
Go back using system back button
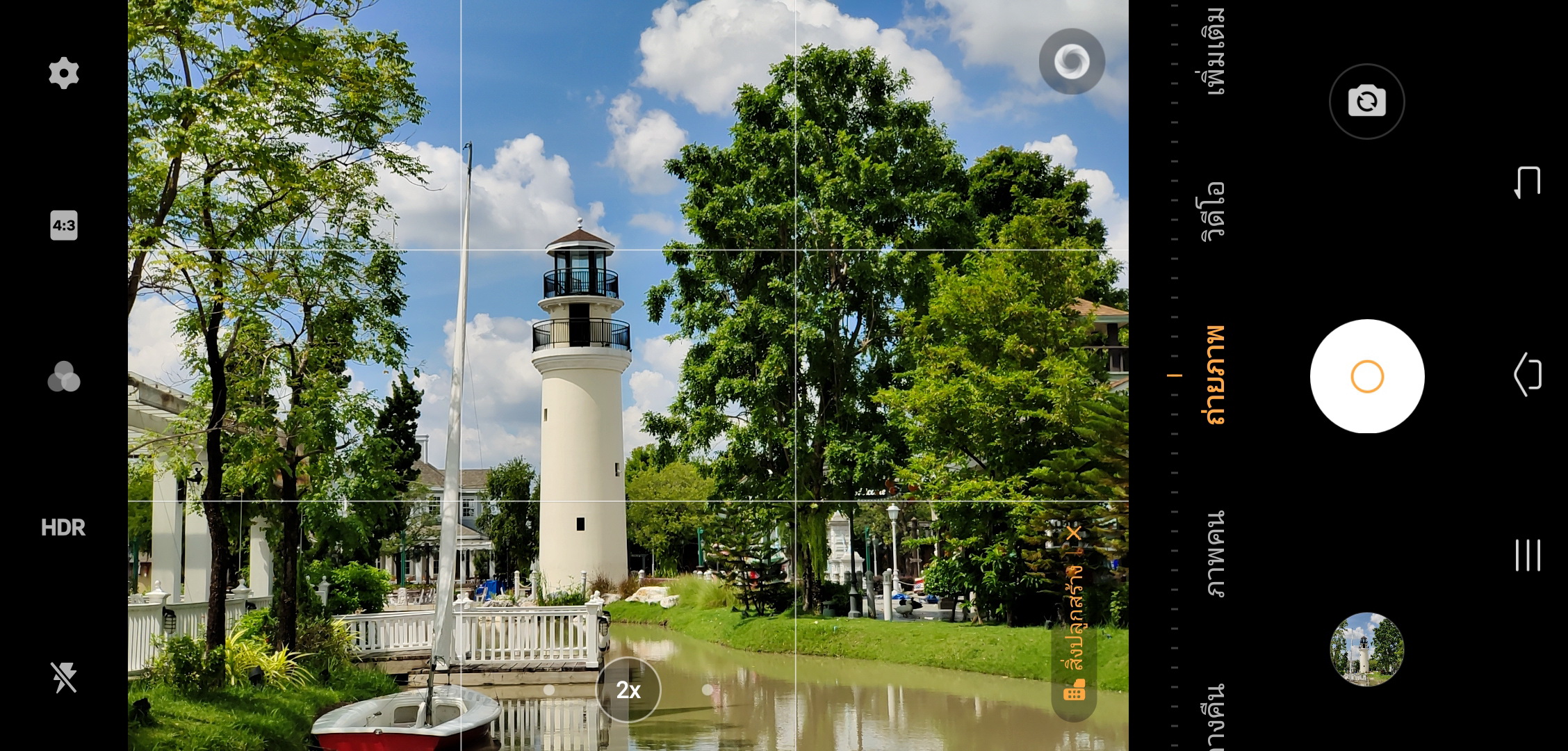(x=1528, y=182)
